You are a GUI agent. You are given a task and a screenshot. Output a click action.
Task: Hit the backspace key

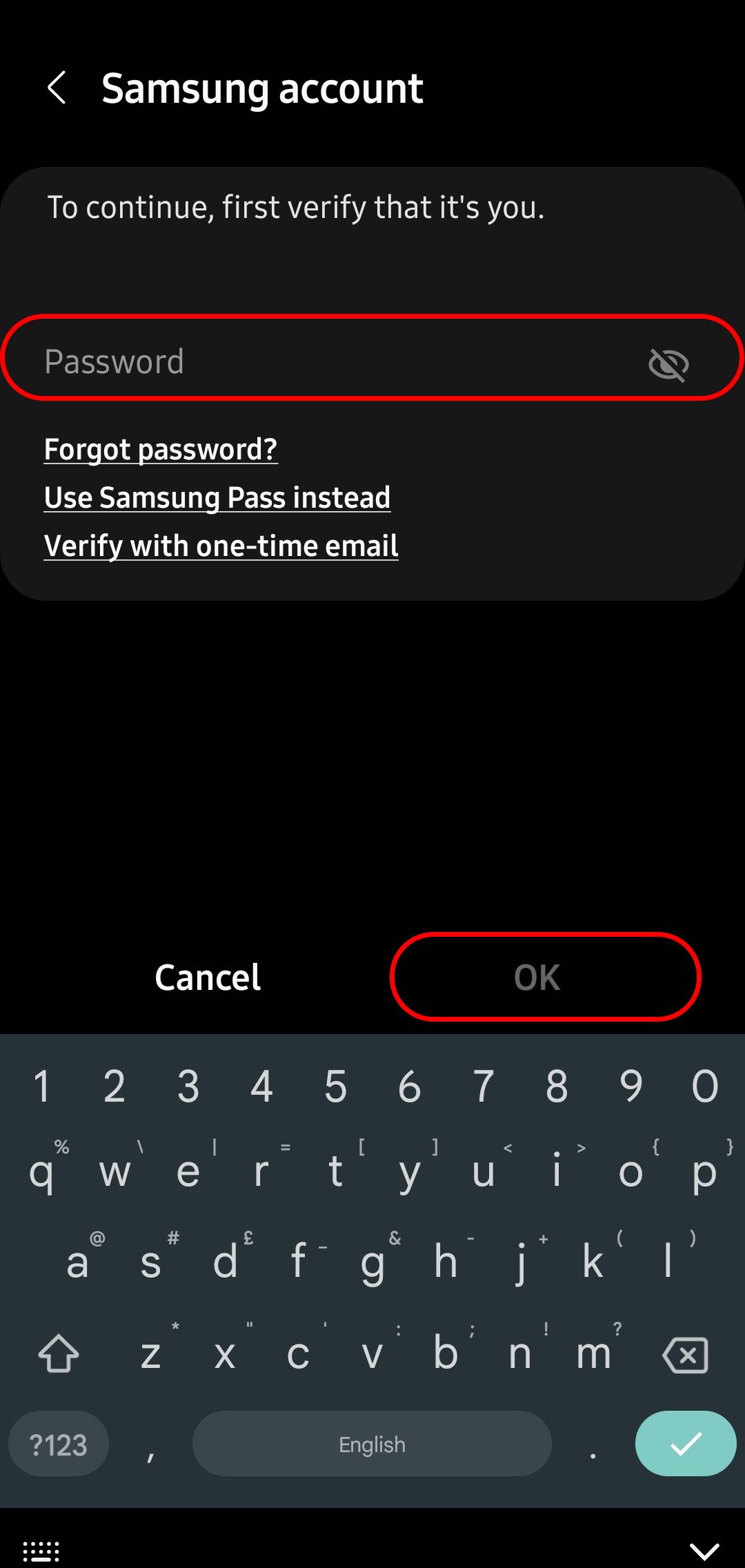685,1354
